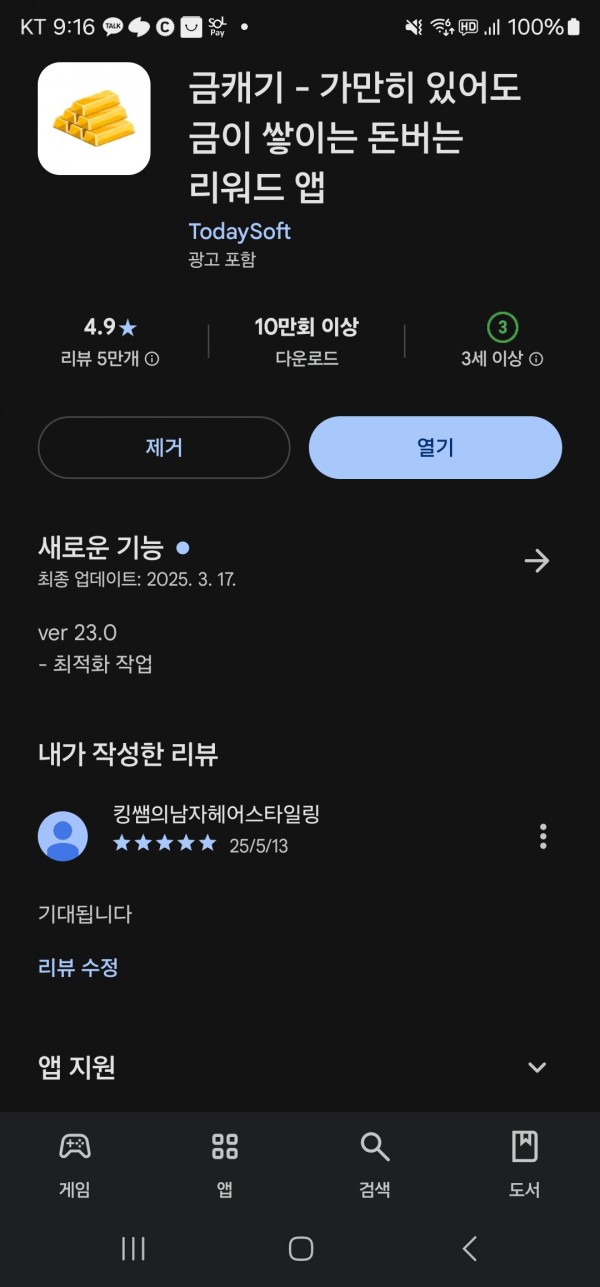Open the overflow menu on my review
Image resolution: width=600 pixels, height=1287 pixels.
point(543,836)
